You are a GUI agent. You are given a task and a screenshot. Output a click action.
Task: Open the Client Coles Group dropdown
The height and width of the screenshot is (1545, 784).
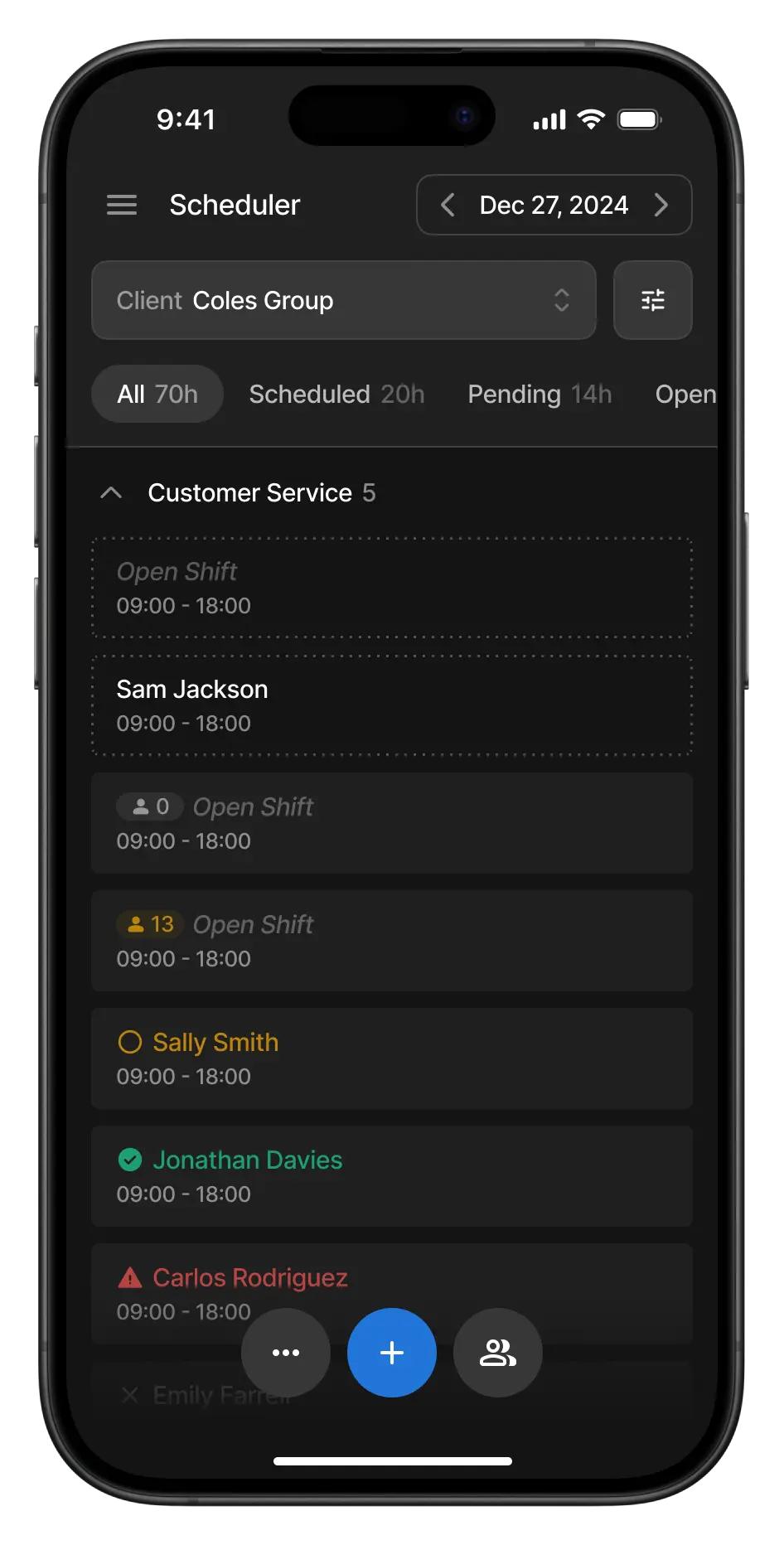(343, 300)
